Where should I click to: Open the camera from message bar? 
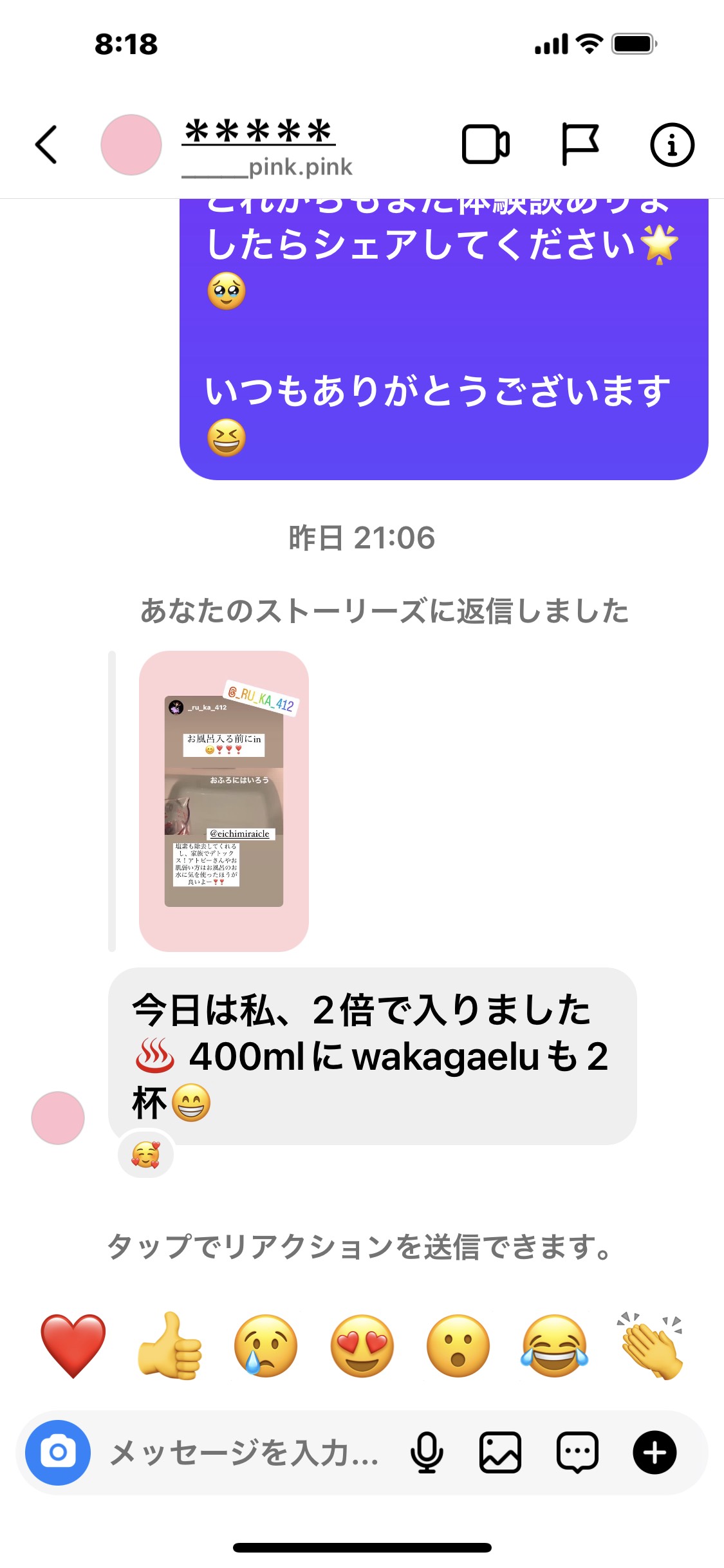click(x=58, y=1453)
